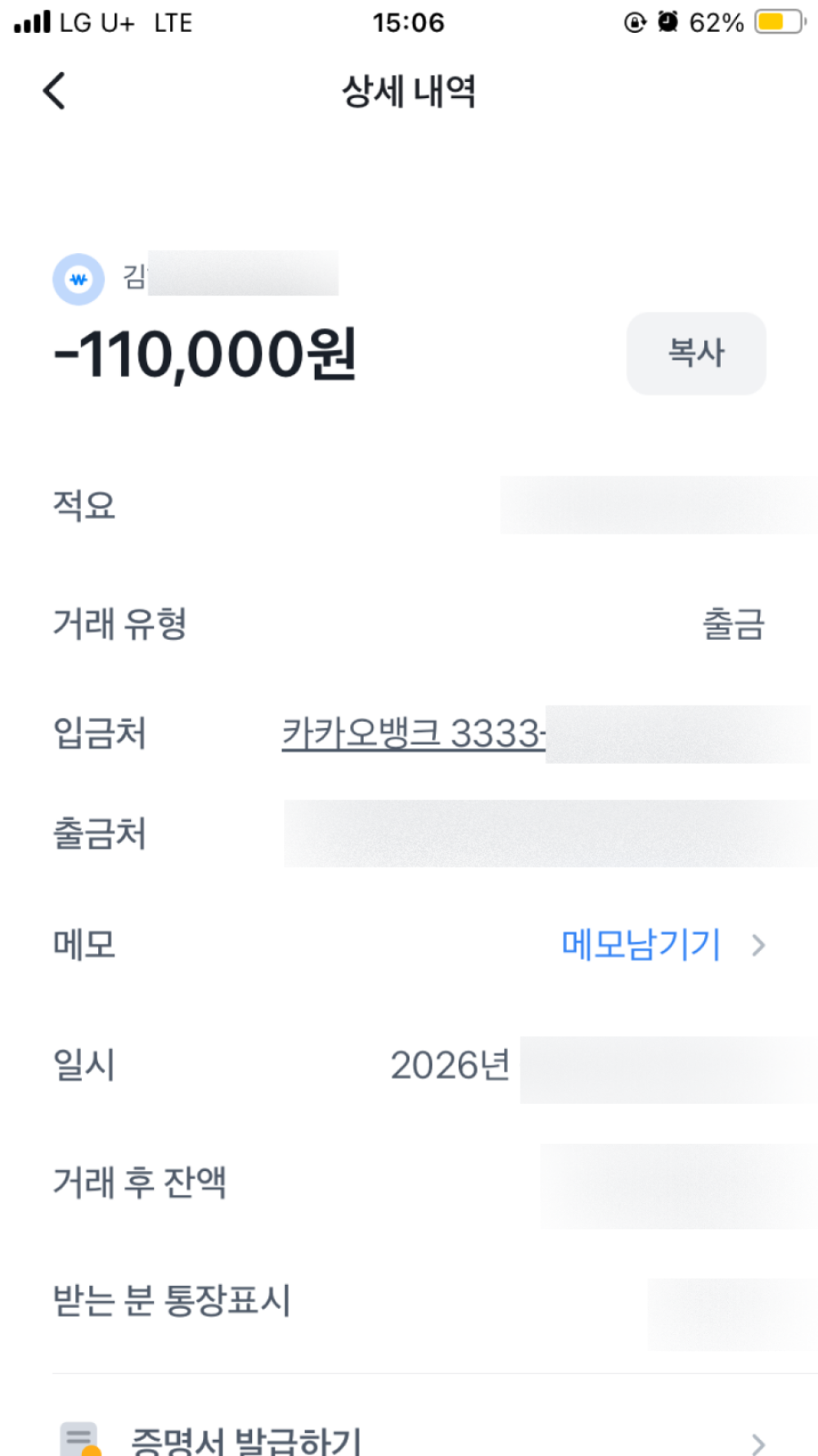
Task: Go back using the arrow icon
Action: coord(54,90)
